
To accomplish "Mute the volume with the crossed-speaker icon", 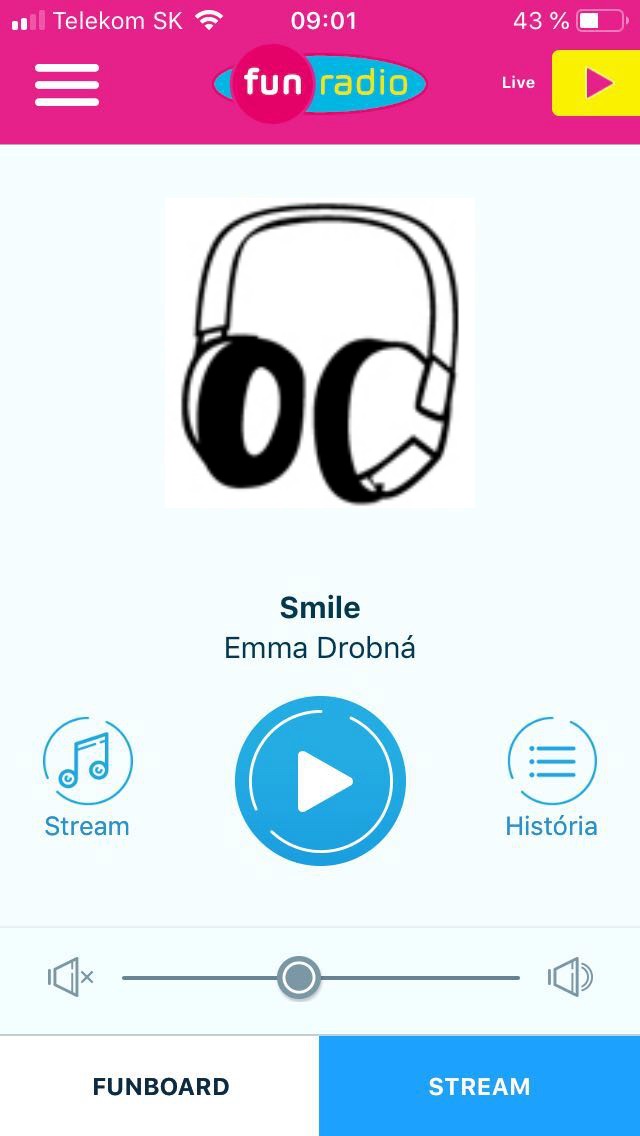I will point(71,977).
